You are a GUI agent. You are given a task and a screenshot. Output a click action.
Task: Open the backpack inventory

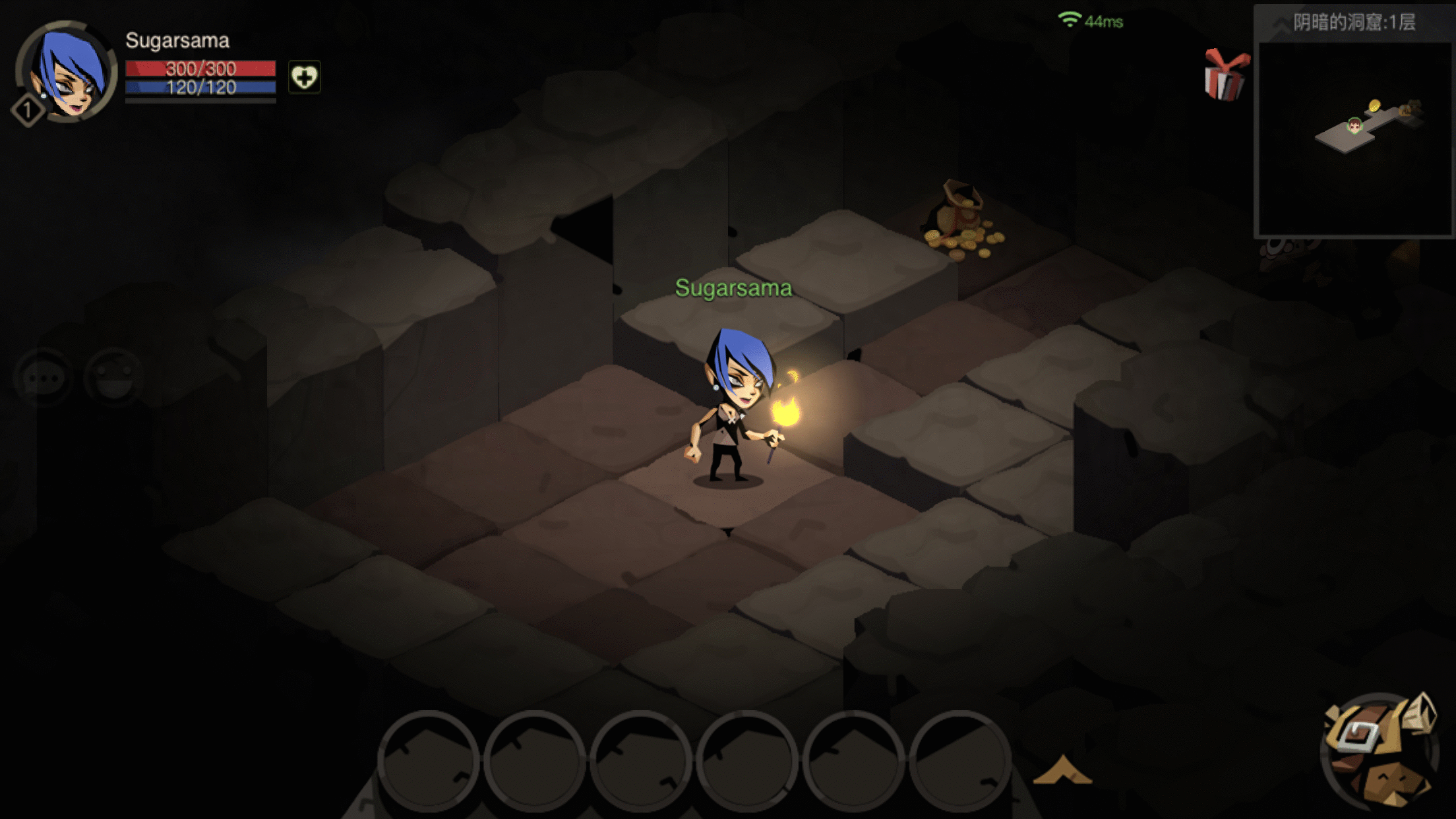coord(1380,750)
